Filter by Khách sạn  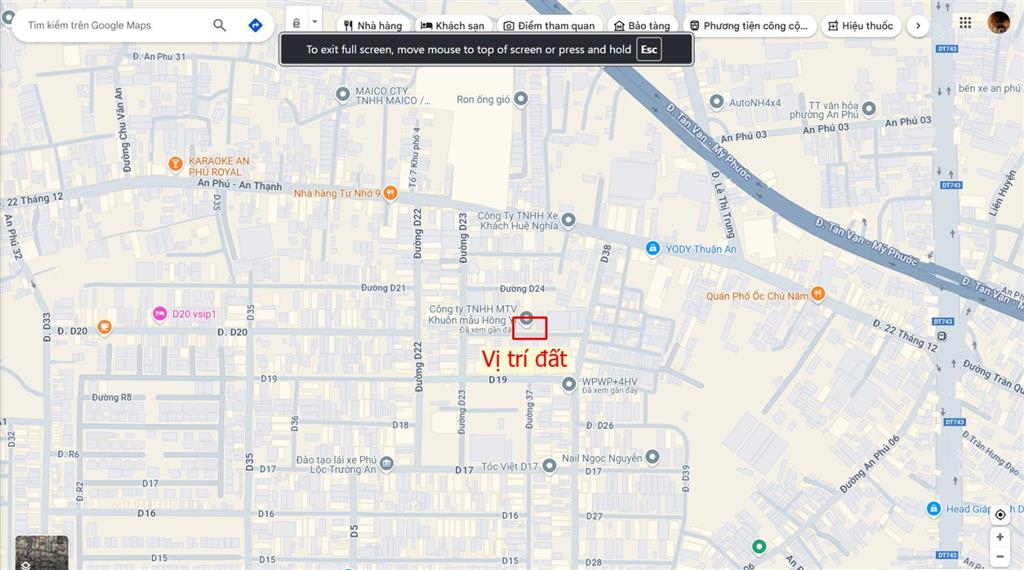coord(453,25)
